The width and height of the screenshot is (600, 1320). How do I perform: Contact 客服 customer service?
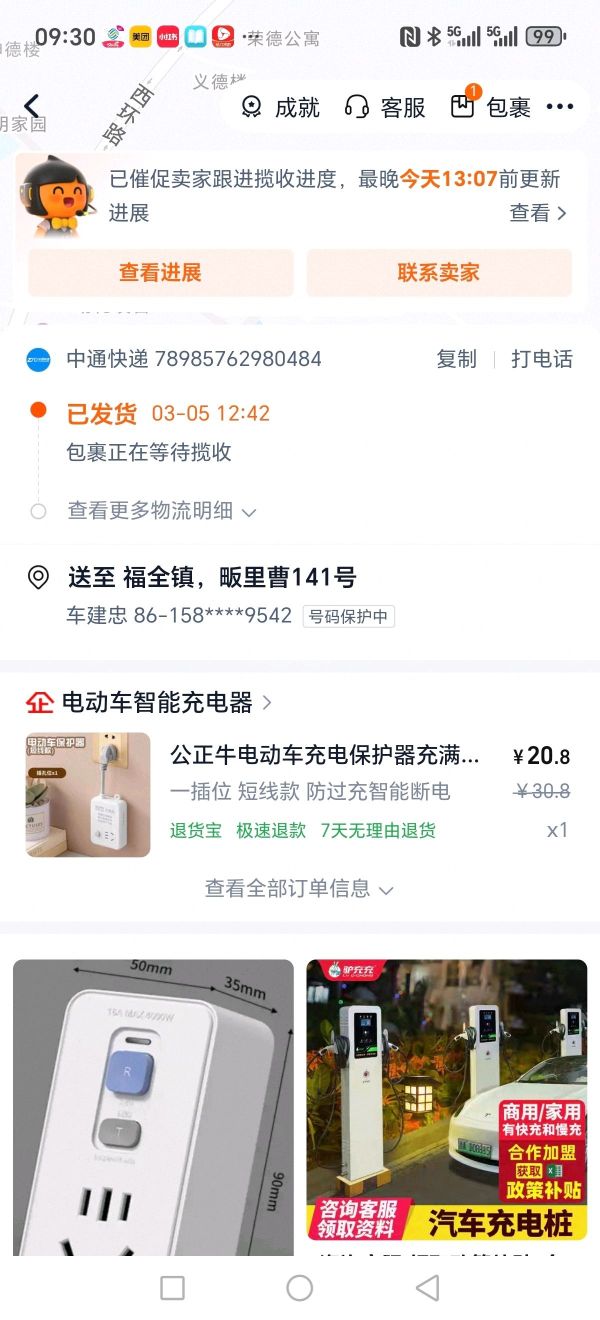pyautogui.click(x=385, y=108)
